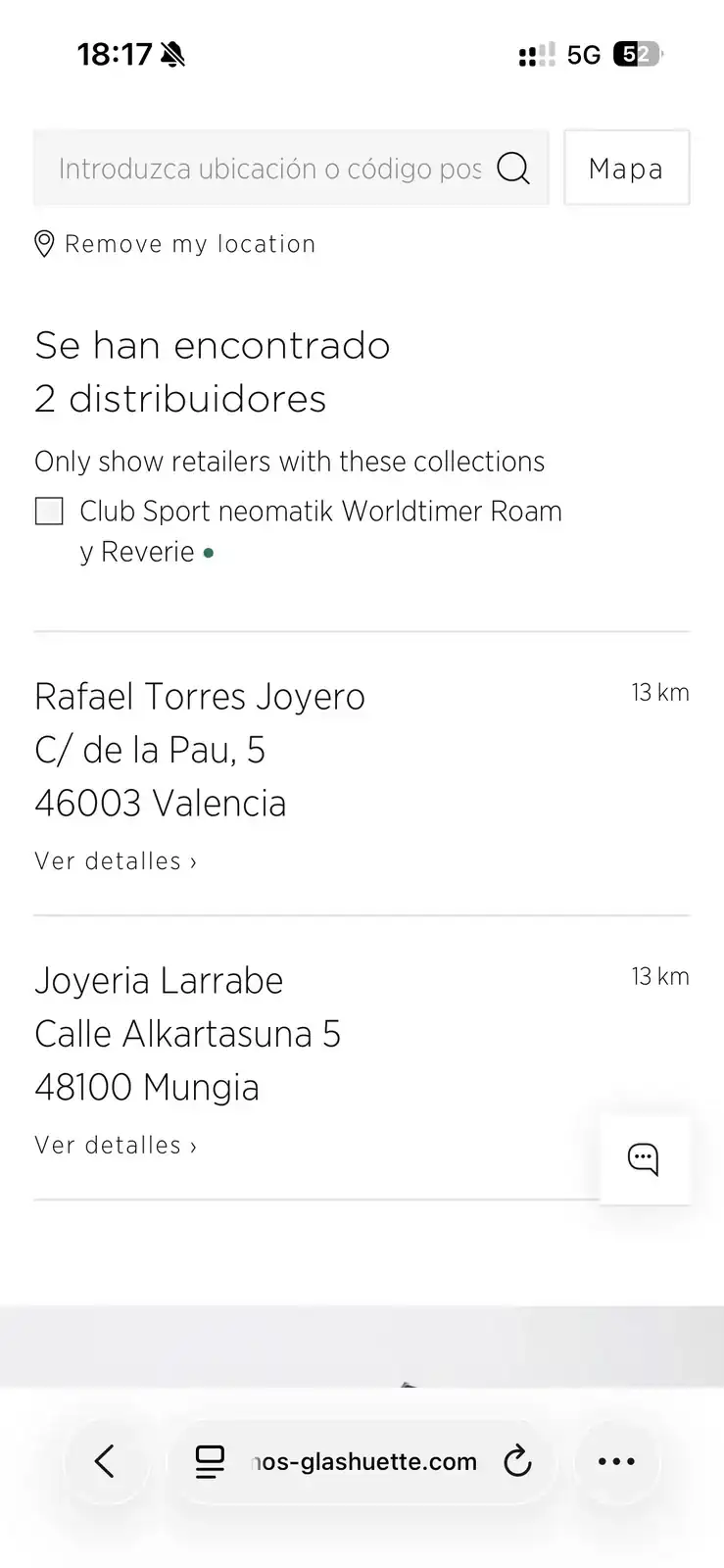Open details for Joyeria Larrabe
The height and width of the screenshot is (1568, 724).
[116, 1146]
